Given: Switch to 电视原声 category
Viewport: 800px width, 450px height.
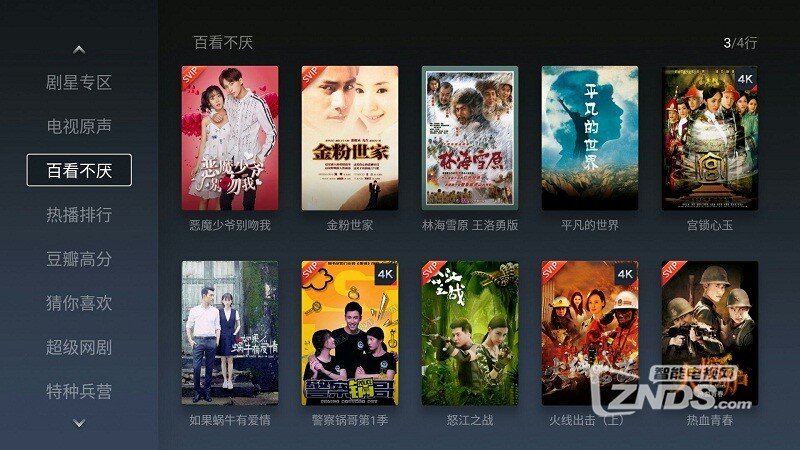Looking at the screenshot, I should (79, 127).
